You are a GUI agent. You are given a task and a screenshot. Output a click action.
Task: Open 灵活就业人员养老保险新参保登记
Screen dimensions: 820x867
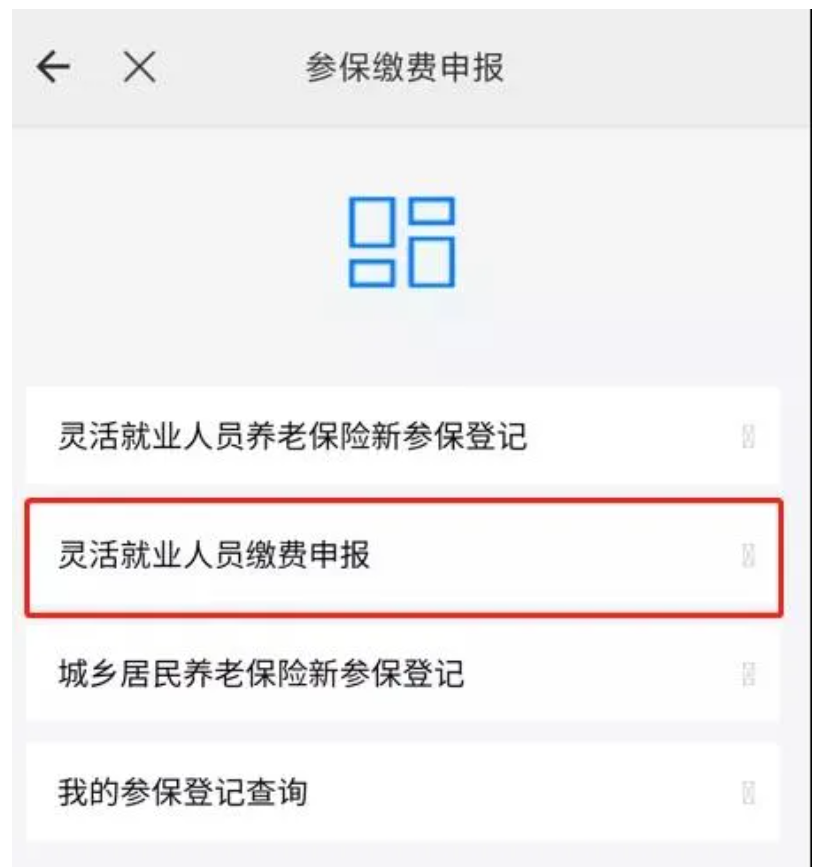(x=402, y=436)
